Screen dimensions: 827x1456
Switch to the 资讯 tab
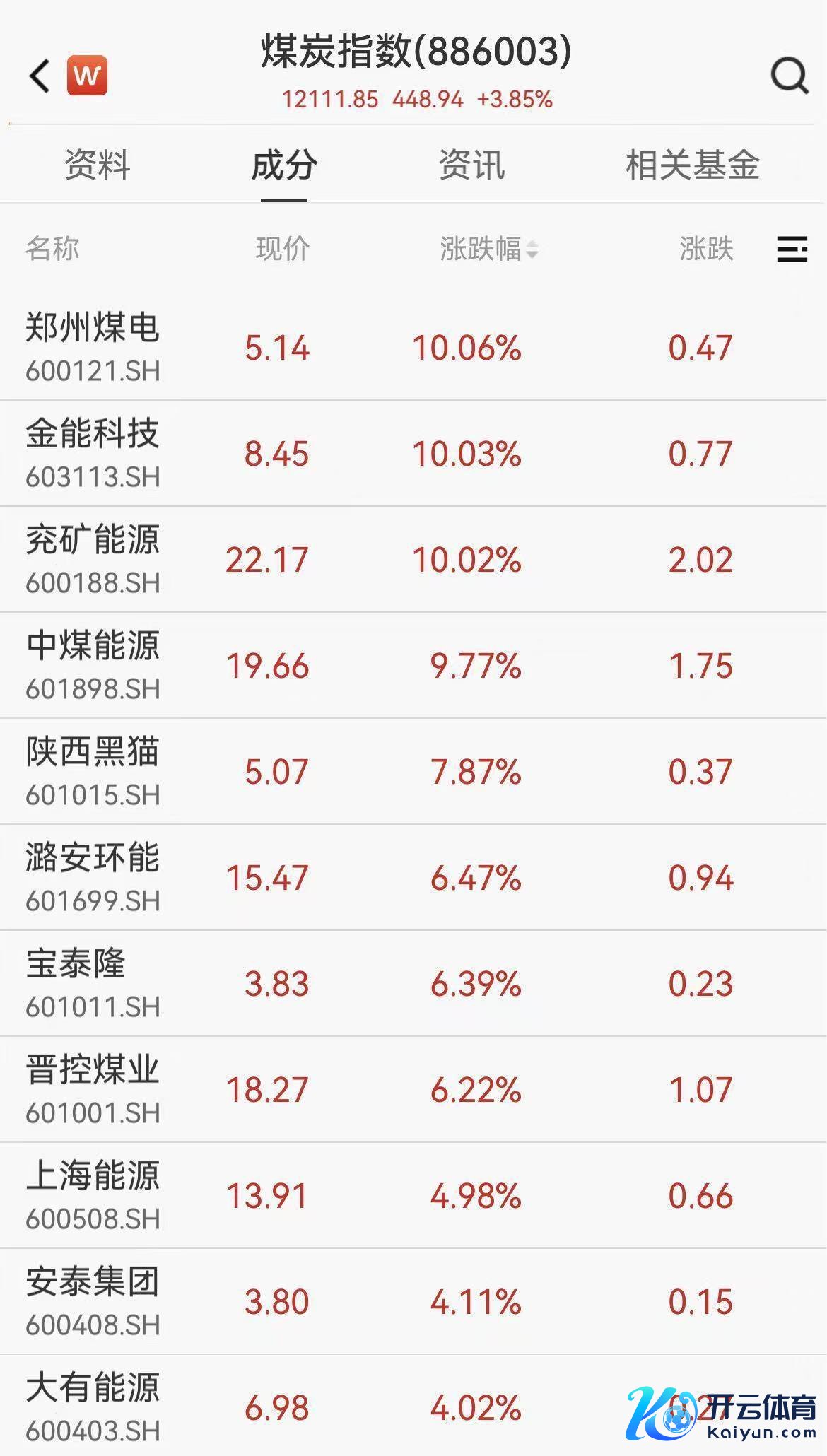point(471,165)
